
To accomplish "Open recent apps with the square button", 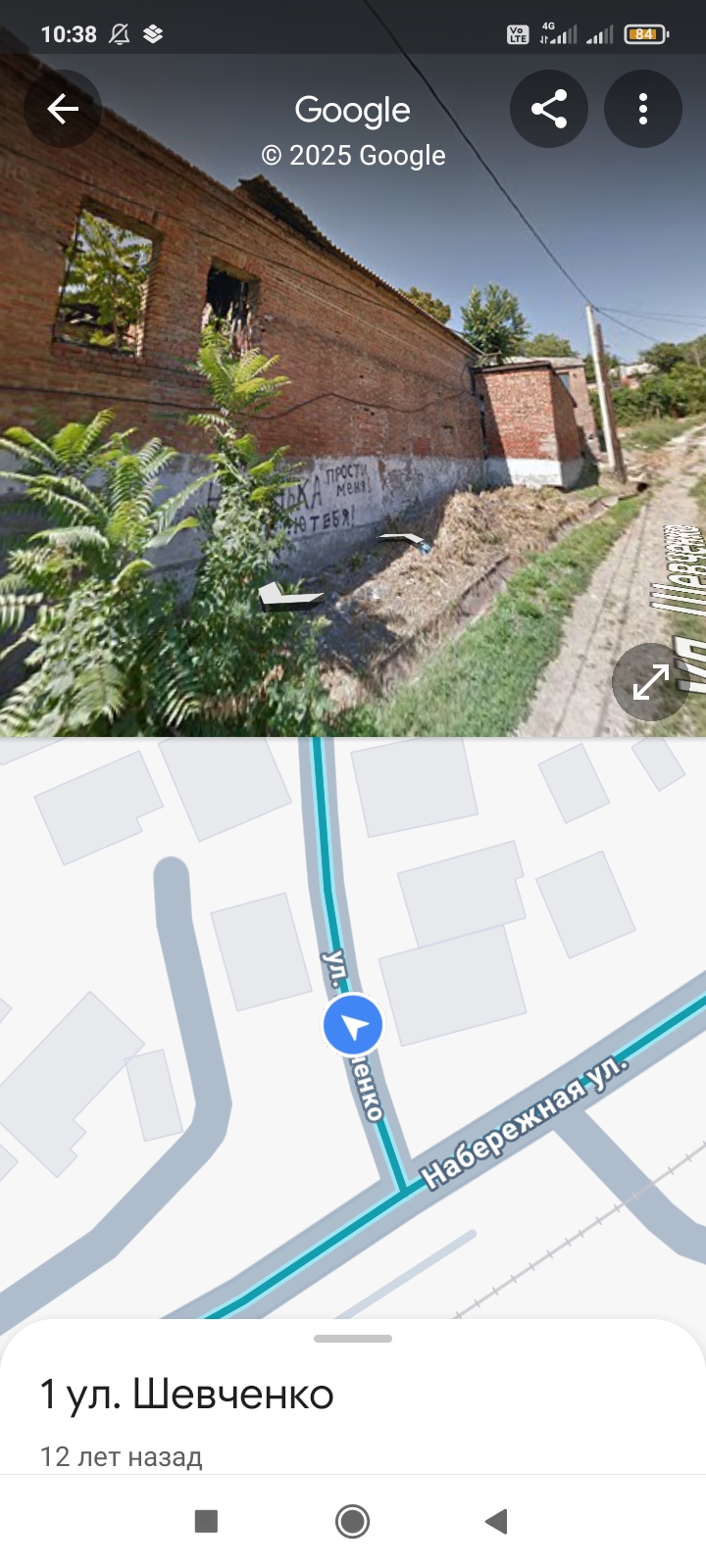I will click(206, 1521).
